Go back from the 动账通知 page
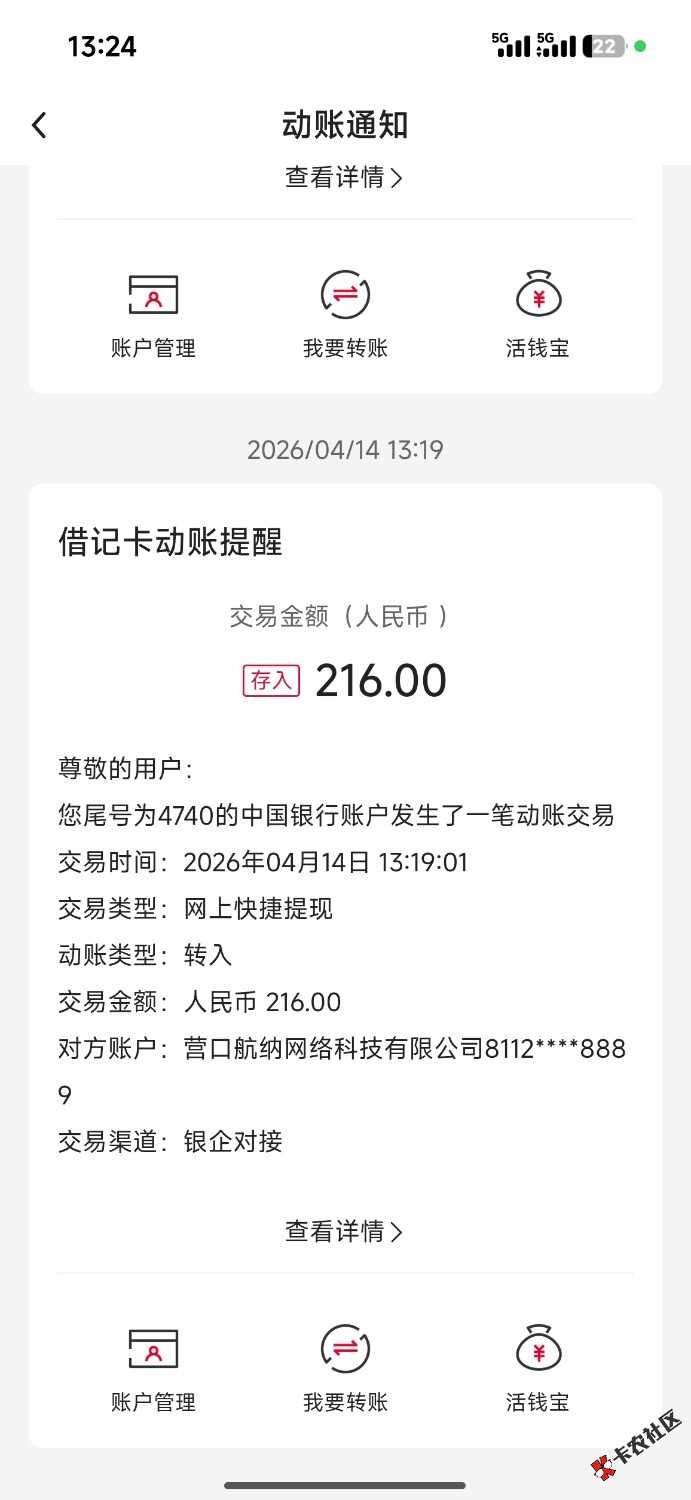The height and width of the screenshot is (1500, 691). pyautogui.click(x=39, y=126)
